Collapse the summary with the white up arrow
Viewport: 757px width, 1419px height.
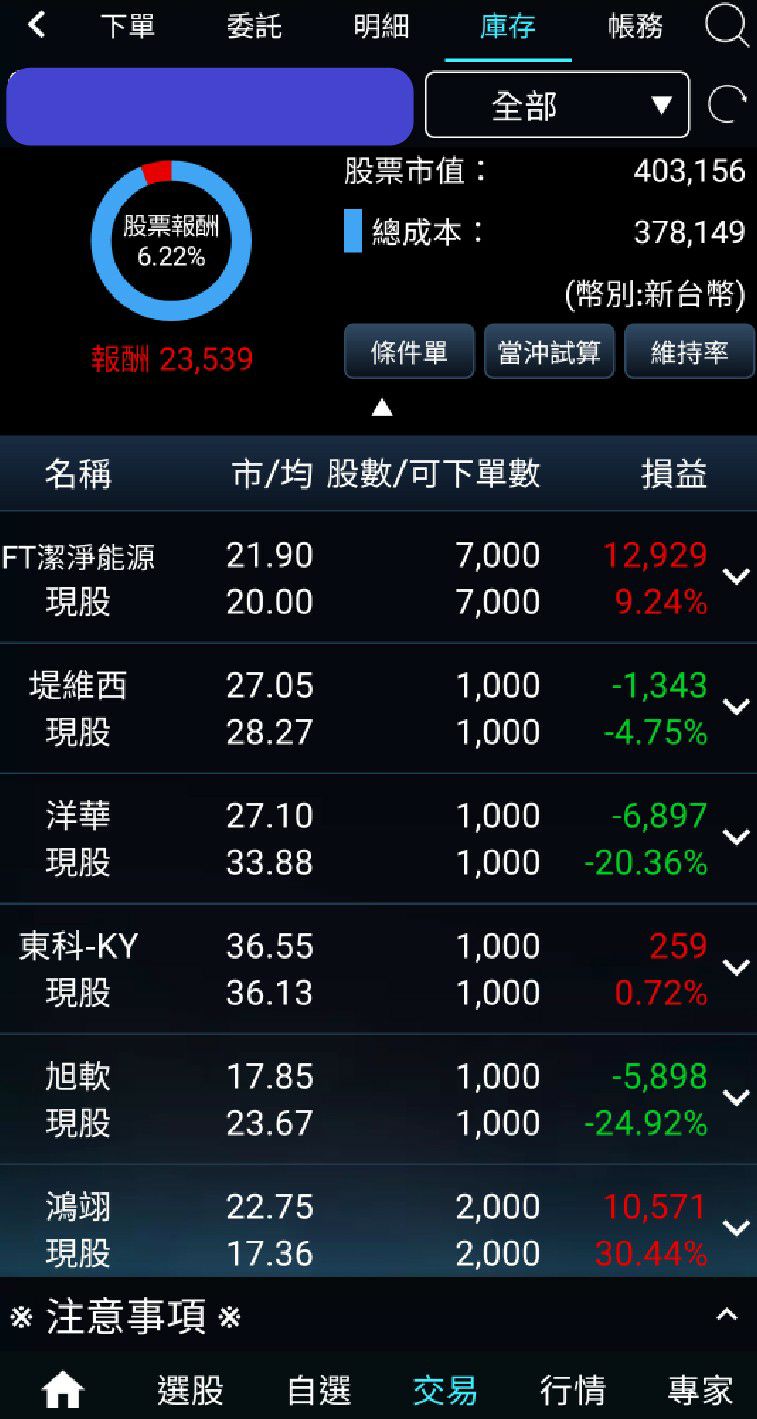[x=381, y=408]
